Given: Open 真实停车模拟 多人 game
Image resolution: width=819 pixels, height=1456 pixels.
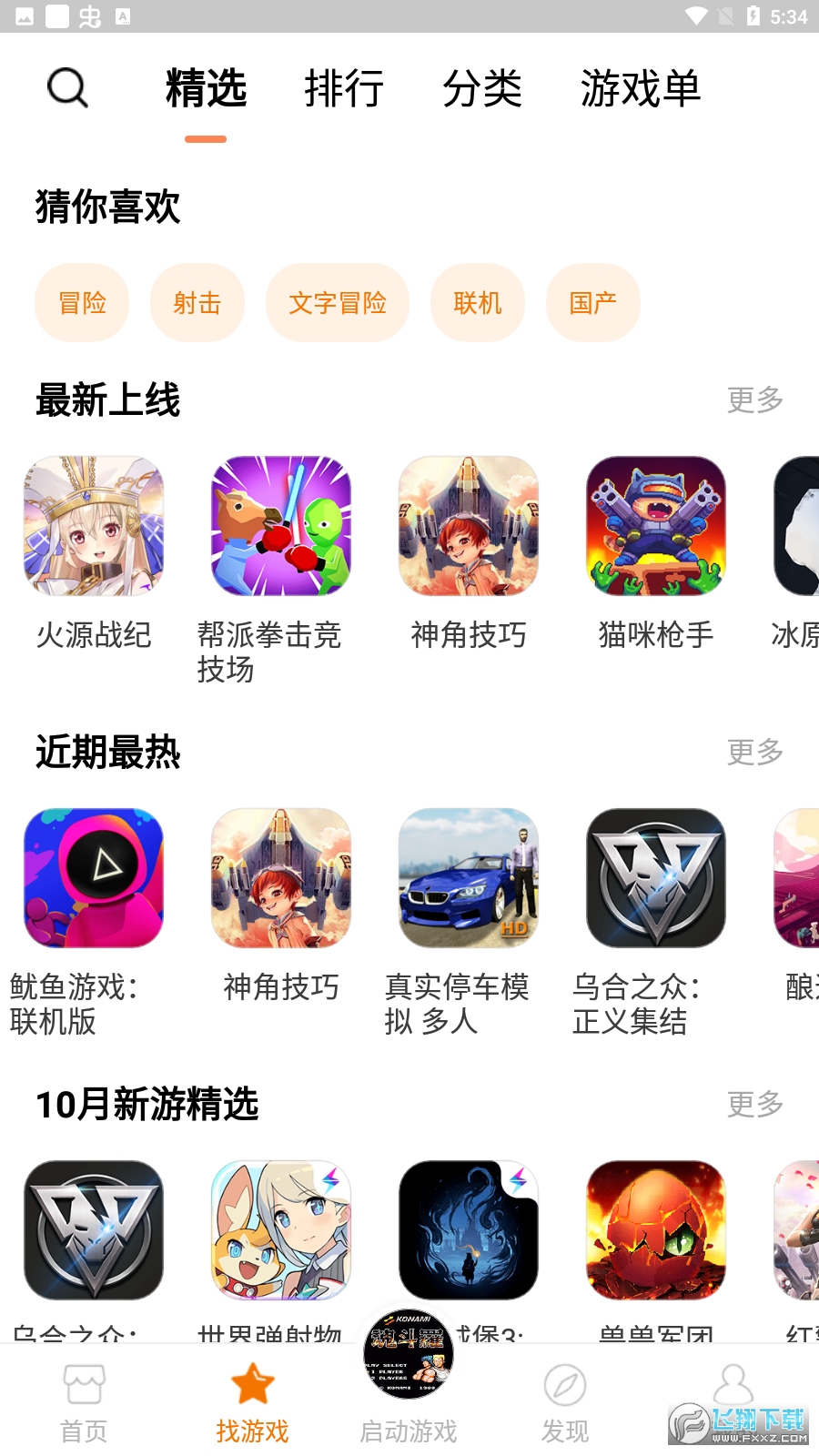Looking at the screenshot, I should [469, 879].
